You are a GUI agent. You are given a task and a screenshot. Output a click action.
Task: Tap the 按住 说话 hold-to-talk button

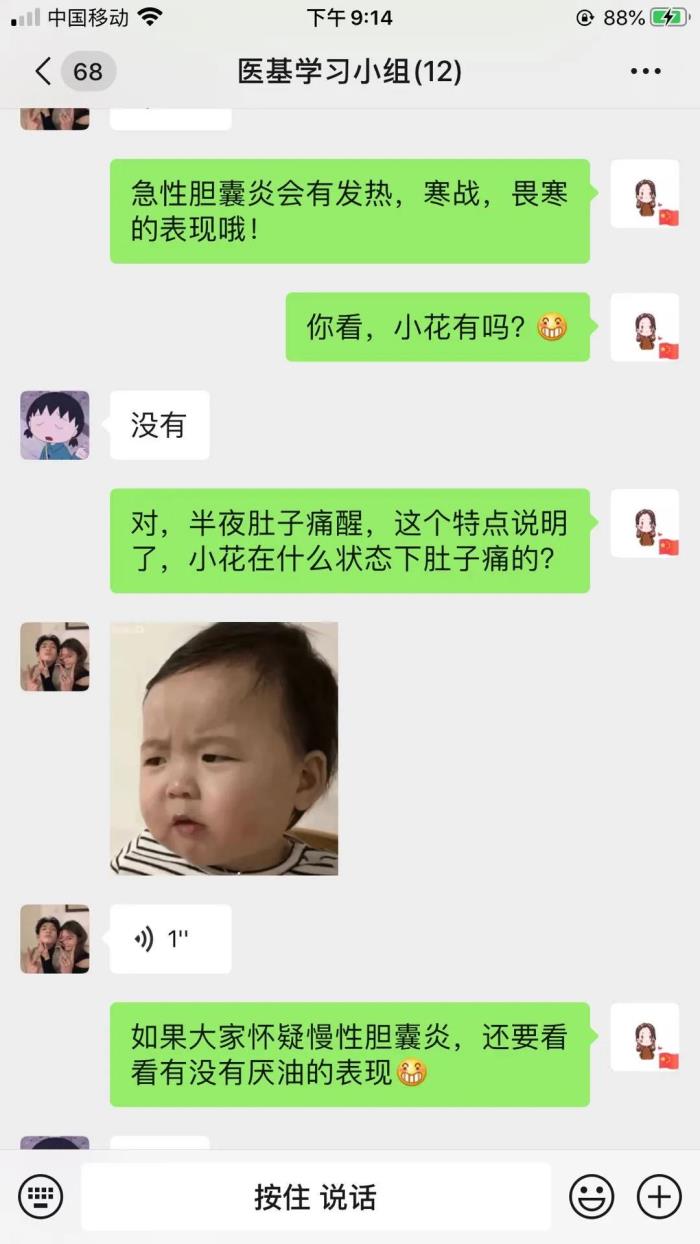point(316,1196)
